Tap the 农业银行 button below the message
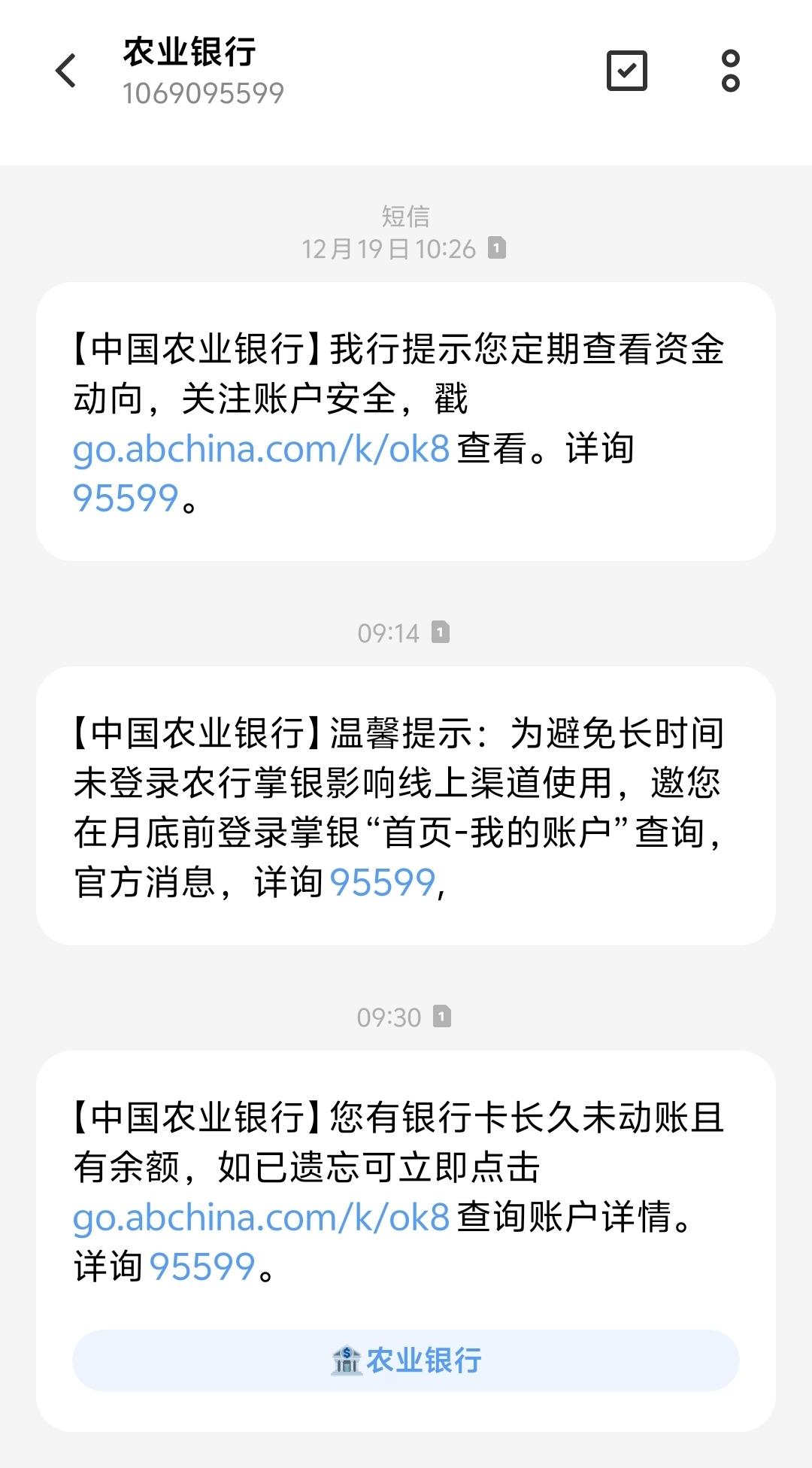 click(x=406, y=1360)
